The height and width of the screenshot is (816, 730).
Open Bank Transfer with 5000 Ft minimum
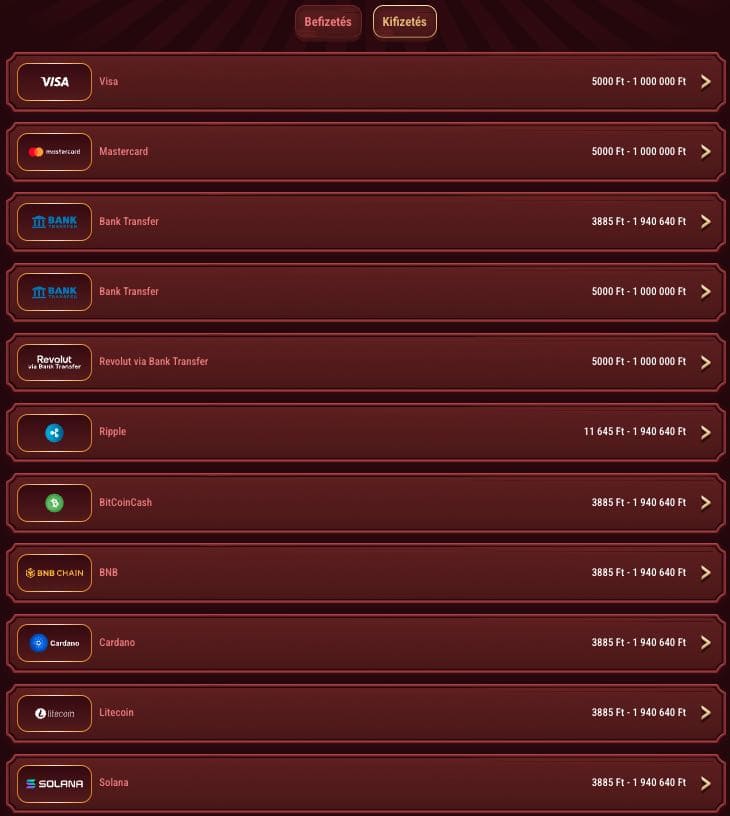point(364,292)
